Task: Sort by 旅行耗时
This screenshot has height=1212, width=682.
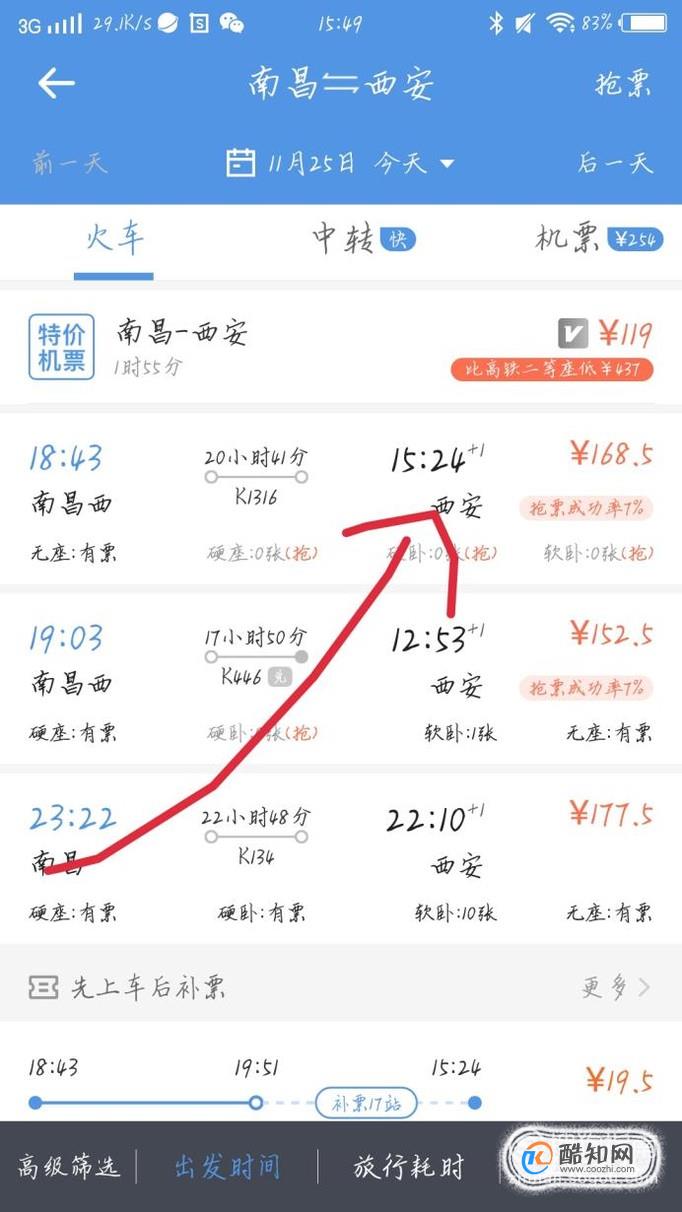Action: tap(408, 1166)
